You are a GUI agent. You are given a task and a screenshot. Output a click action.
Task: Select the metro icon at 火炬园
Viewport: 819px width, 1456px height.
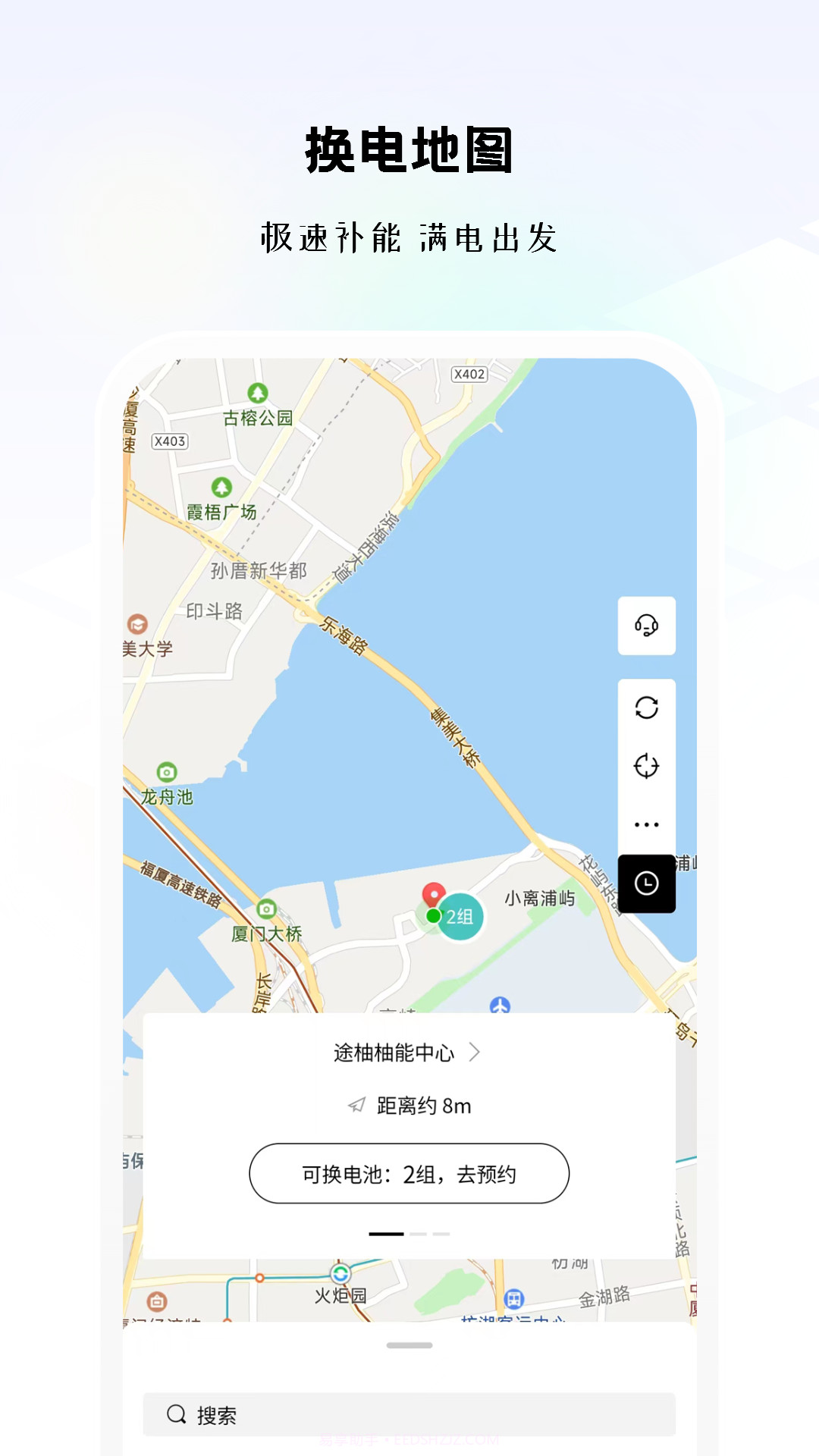341,1272
